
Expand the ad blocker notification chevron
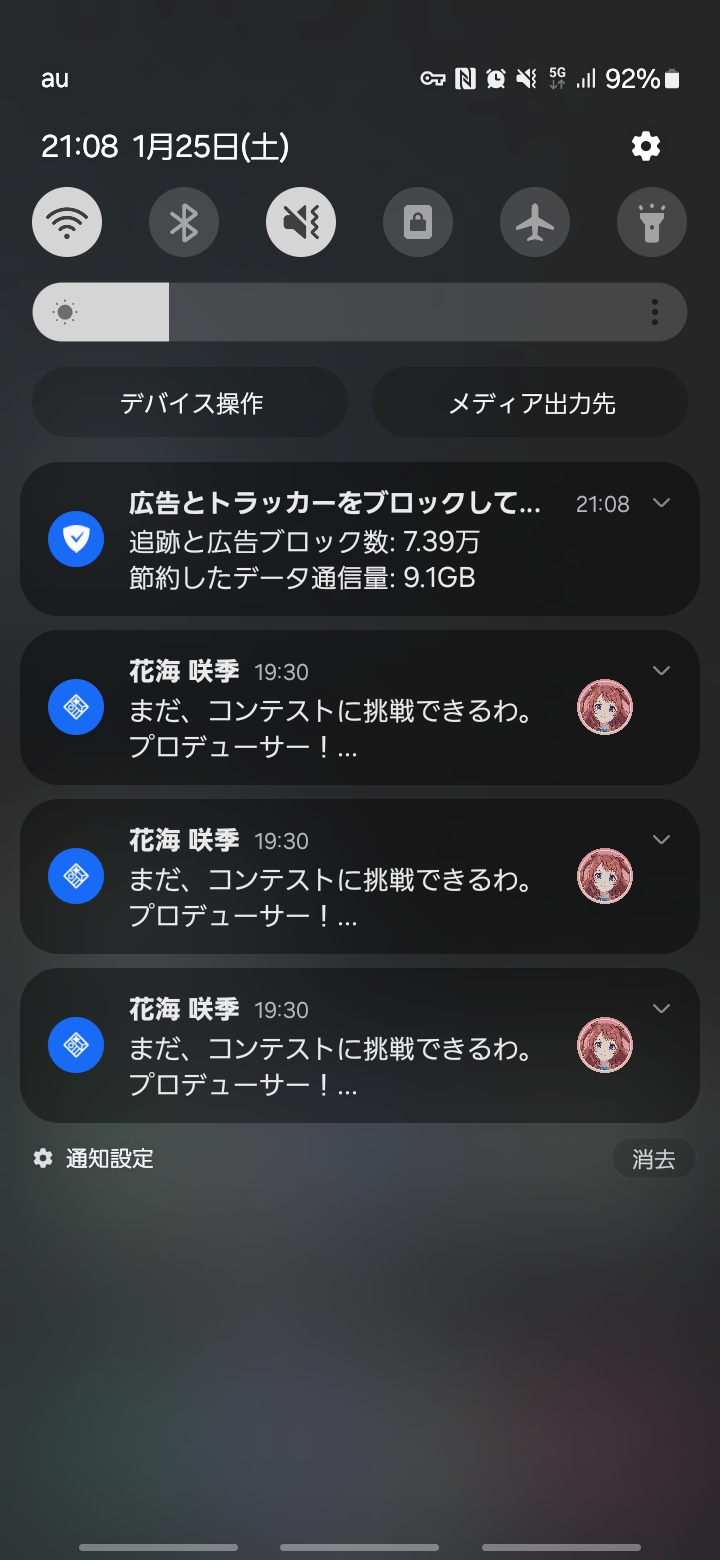point(661,502)
